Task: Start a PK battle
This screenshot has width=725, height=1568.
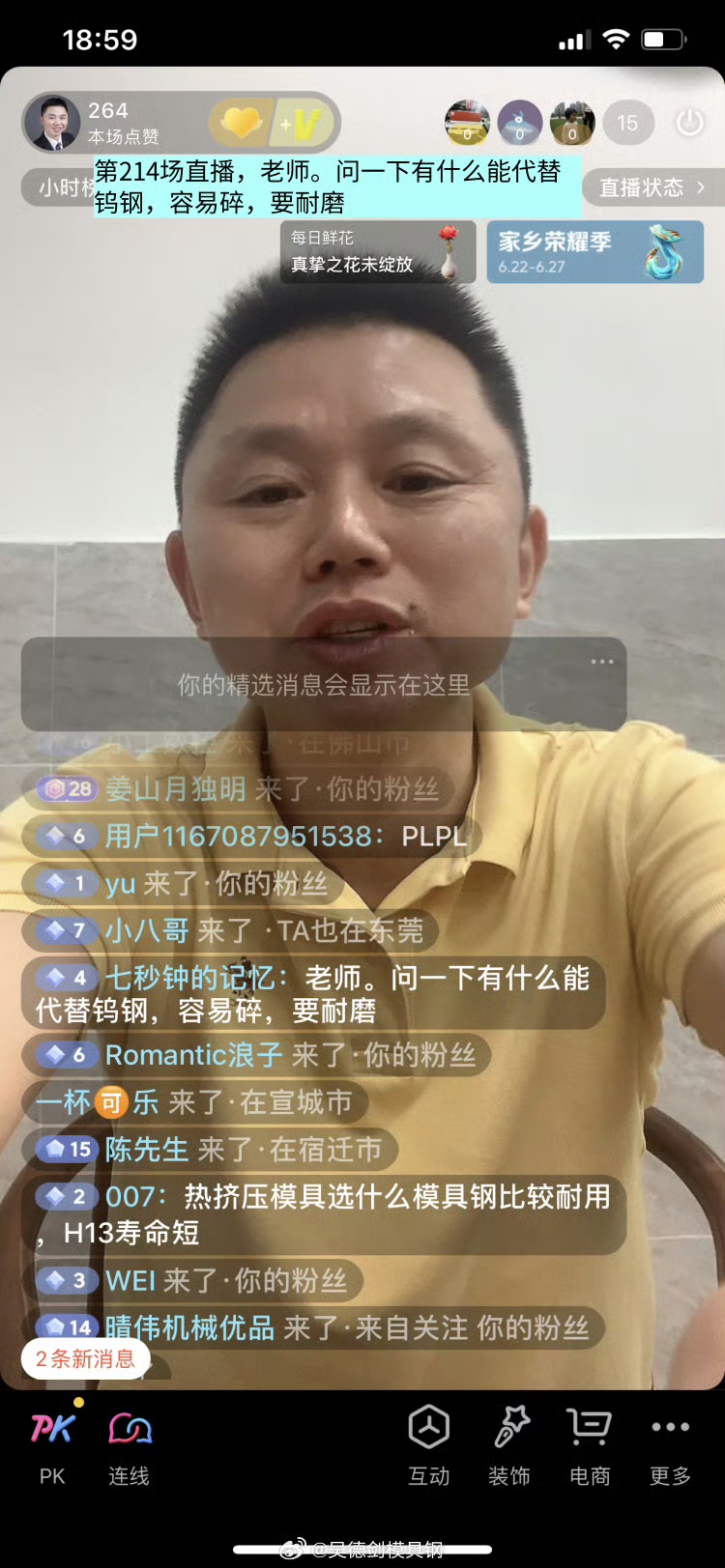Action: point(52,1446)
